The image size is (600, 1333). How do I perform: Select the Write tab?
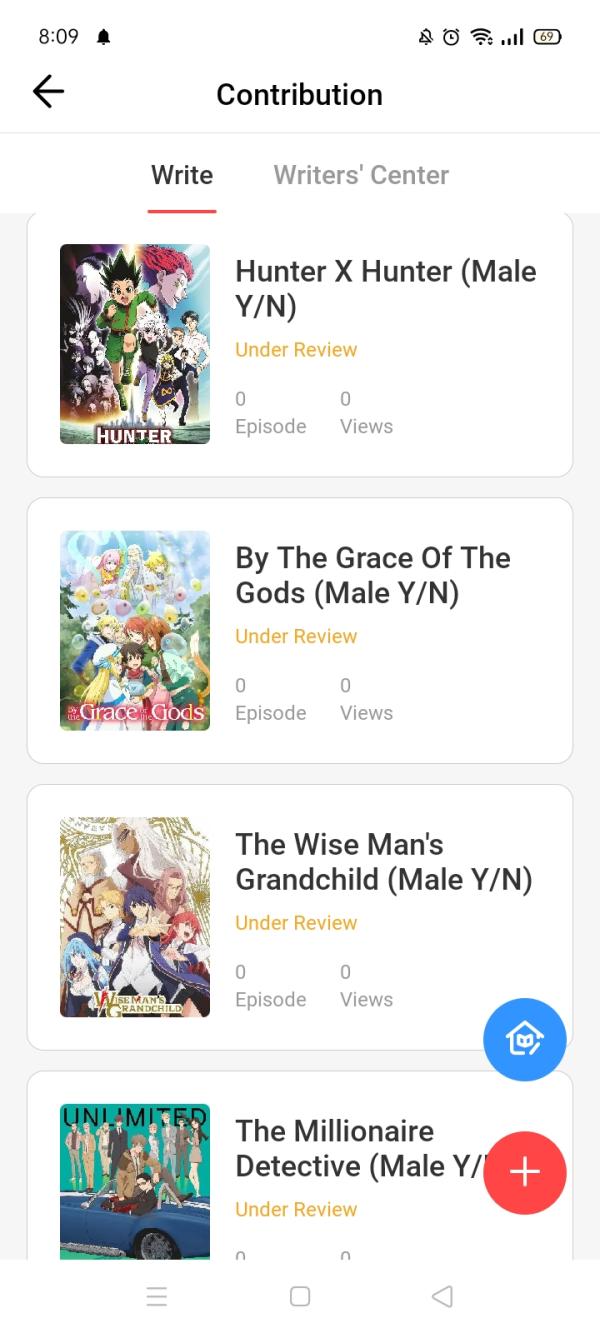pos(182,175)
